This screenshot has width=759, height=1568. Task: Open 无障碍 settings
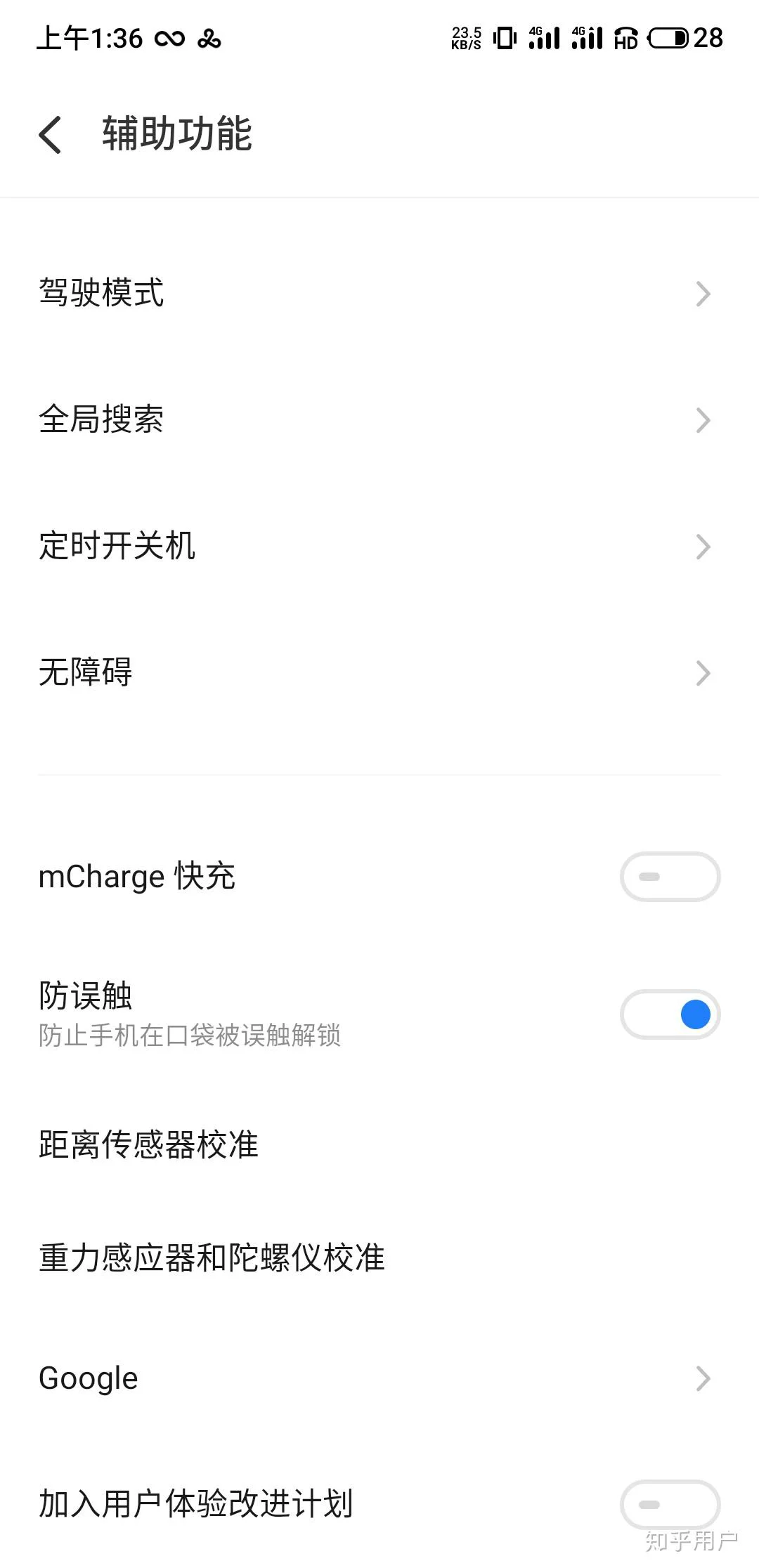[x=379, y=672]
